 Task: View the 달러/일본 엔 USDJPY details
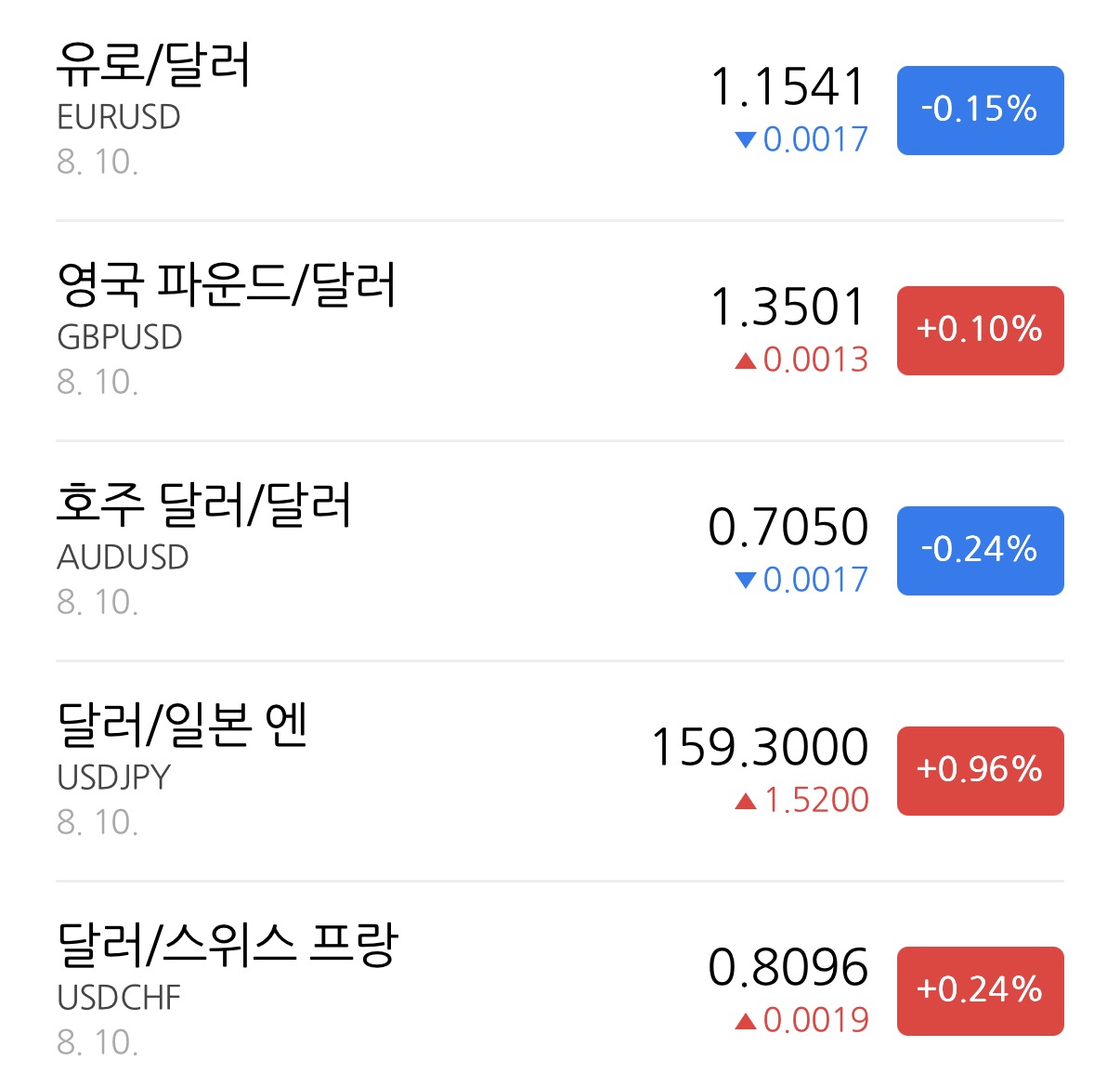[x=560, y=771]
